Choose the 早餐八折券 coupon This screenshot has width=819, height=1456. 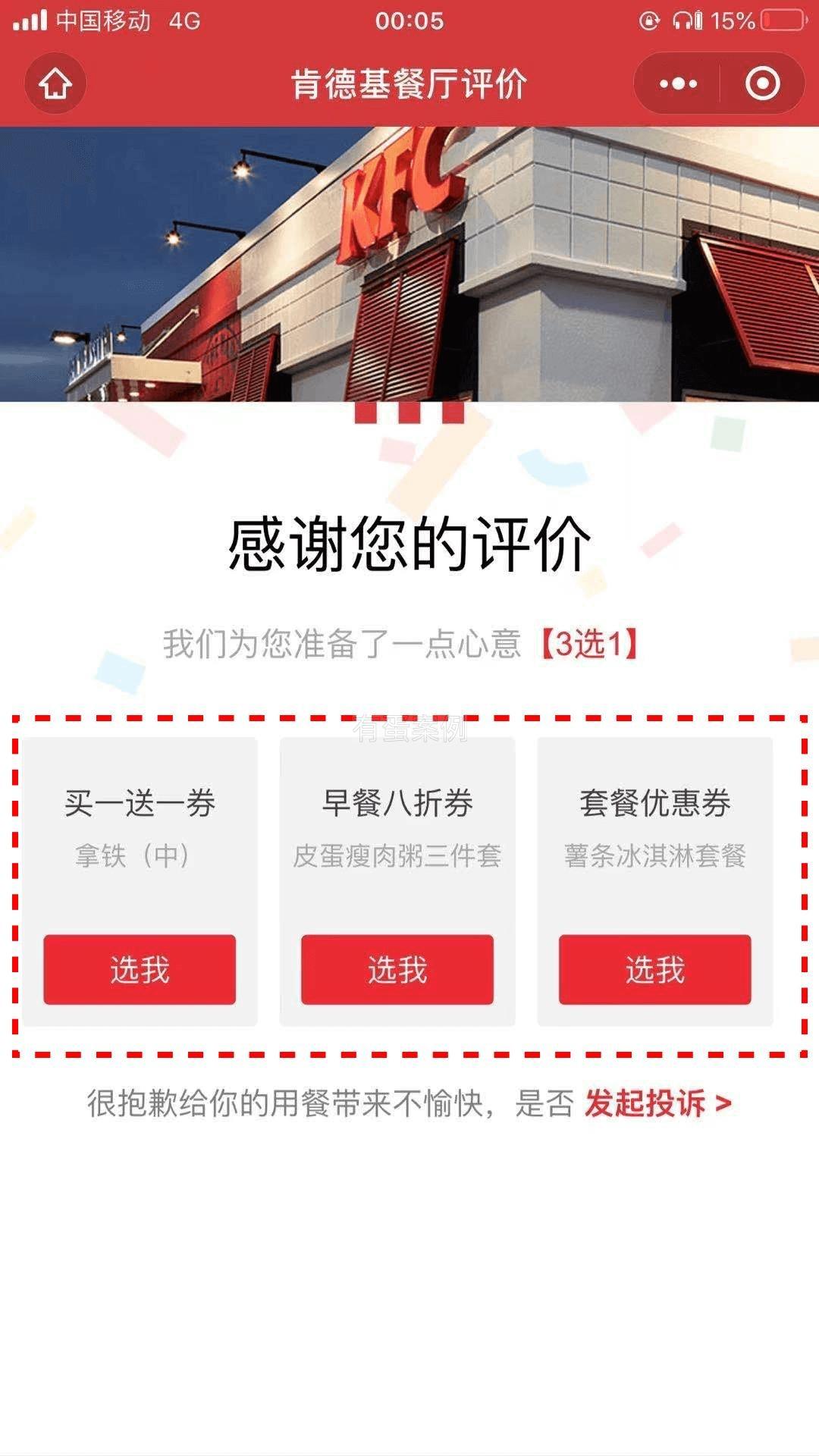pos(397,969)
